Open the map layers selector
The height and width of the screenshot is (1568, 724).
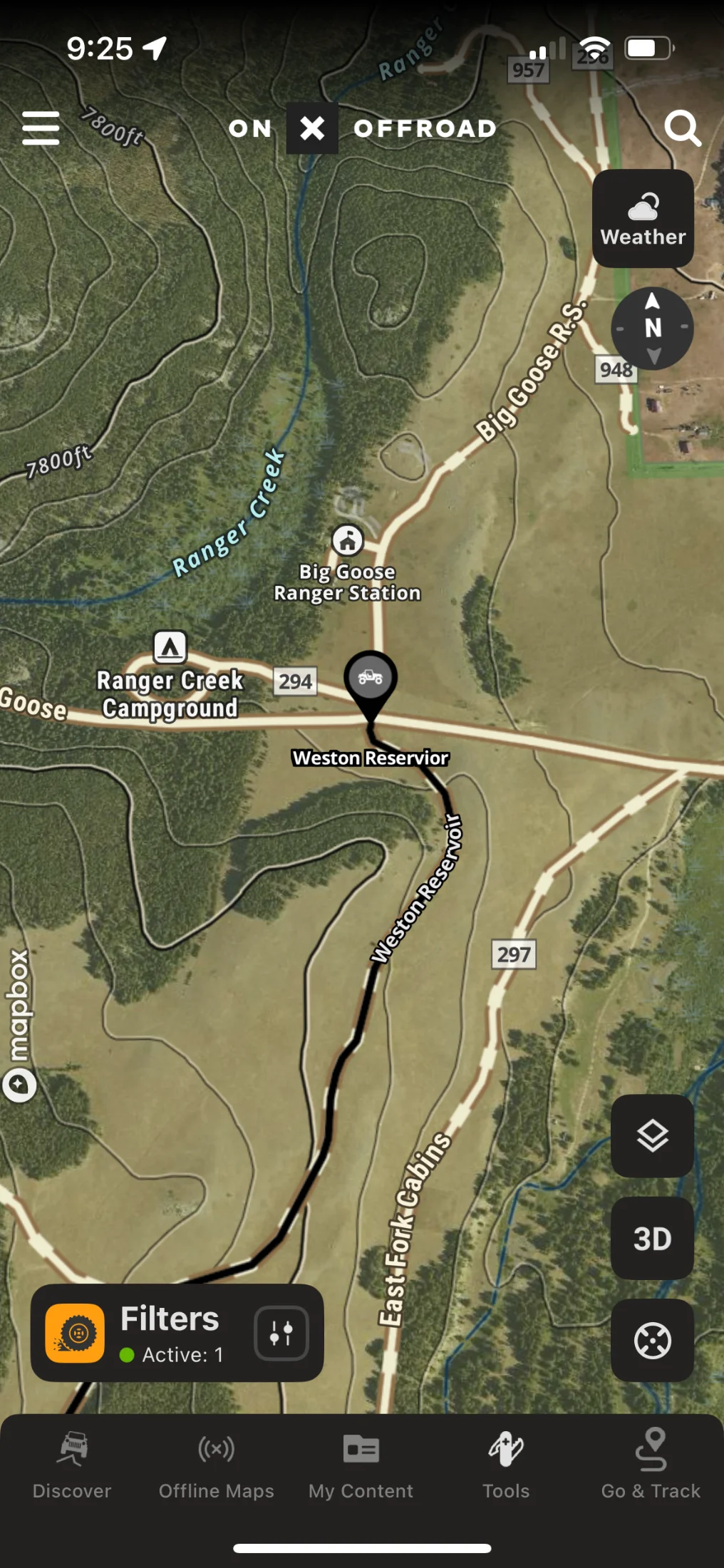click(652, 1136)
